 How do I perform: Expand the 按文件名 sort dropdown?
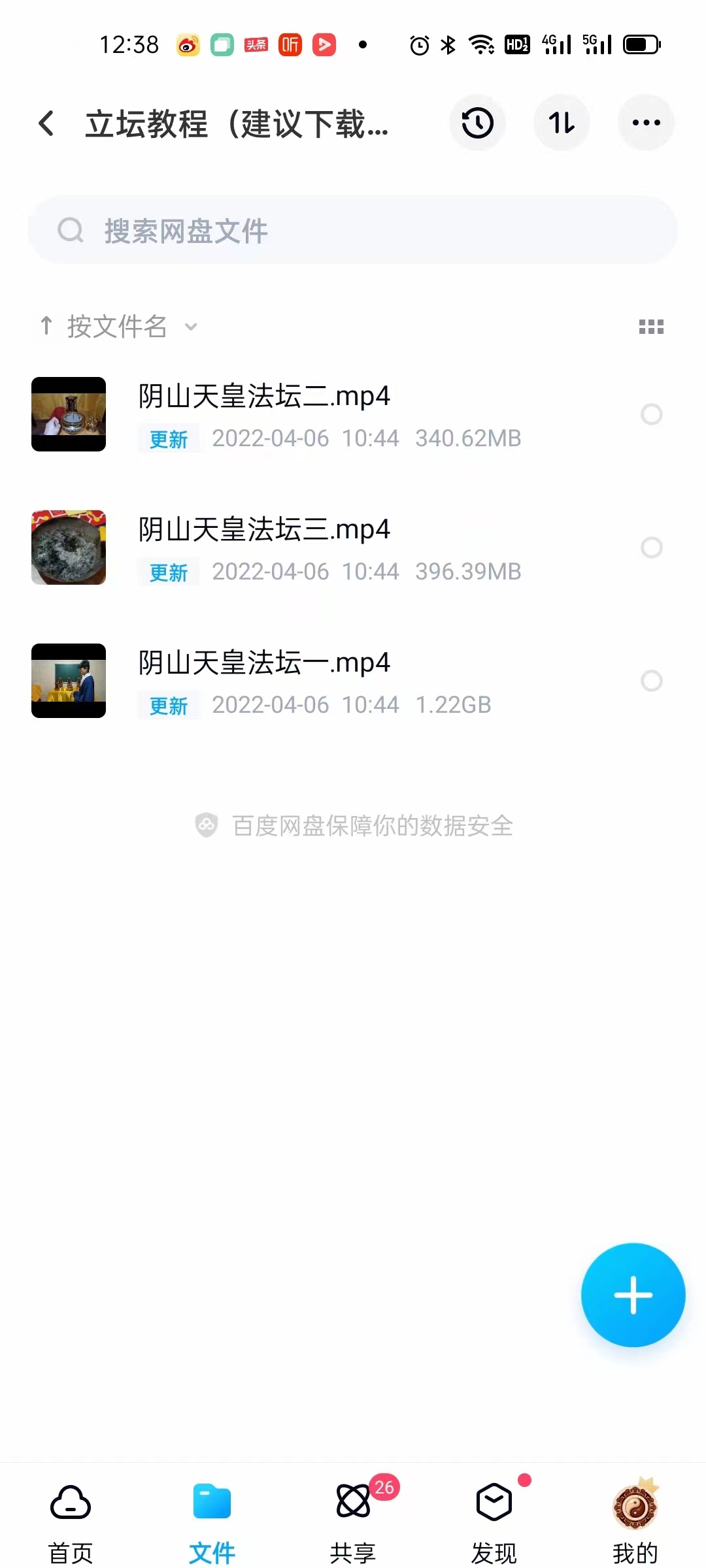pos(190,327)
